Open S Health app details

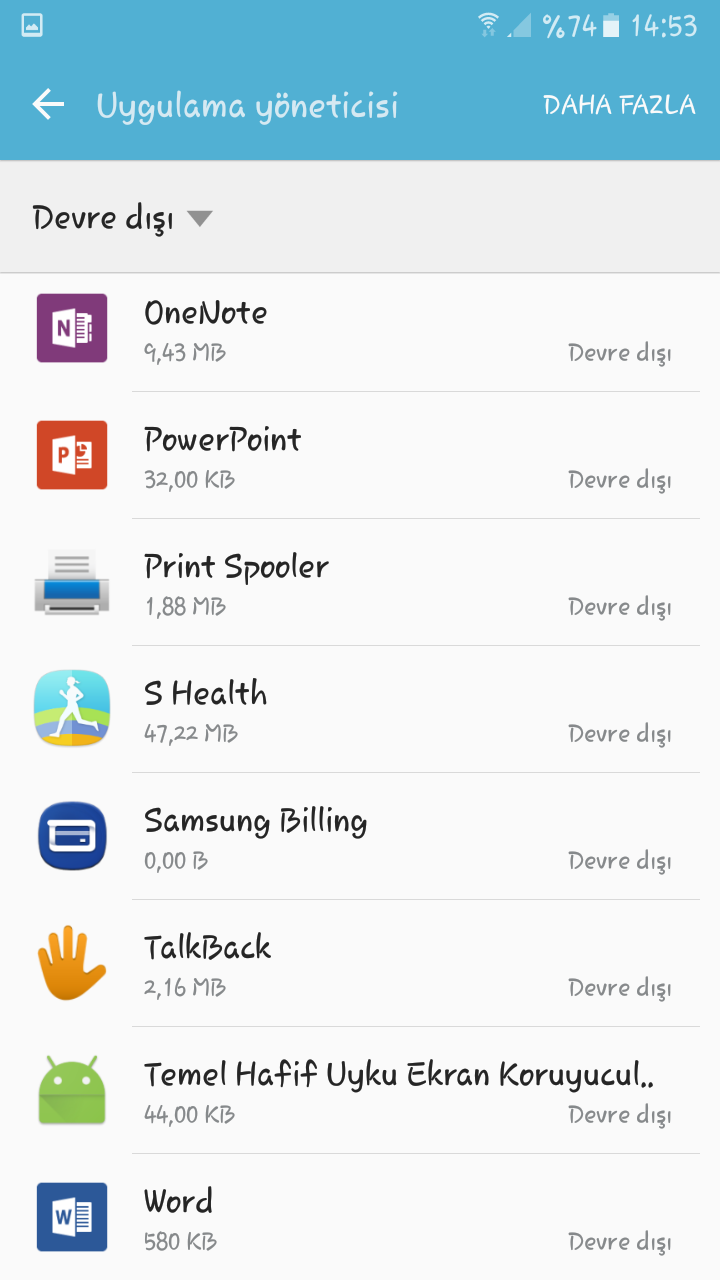pyautogui.click(x=360, y=710)
